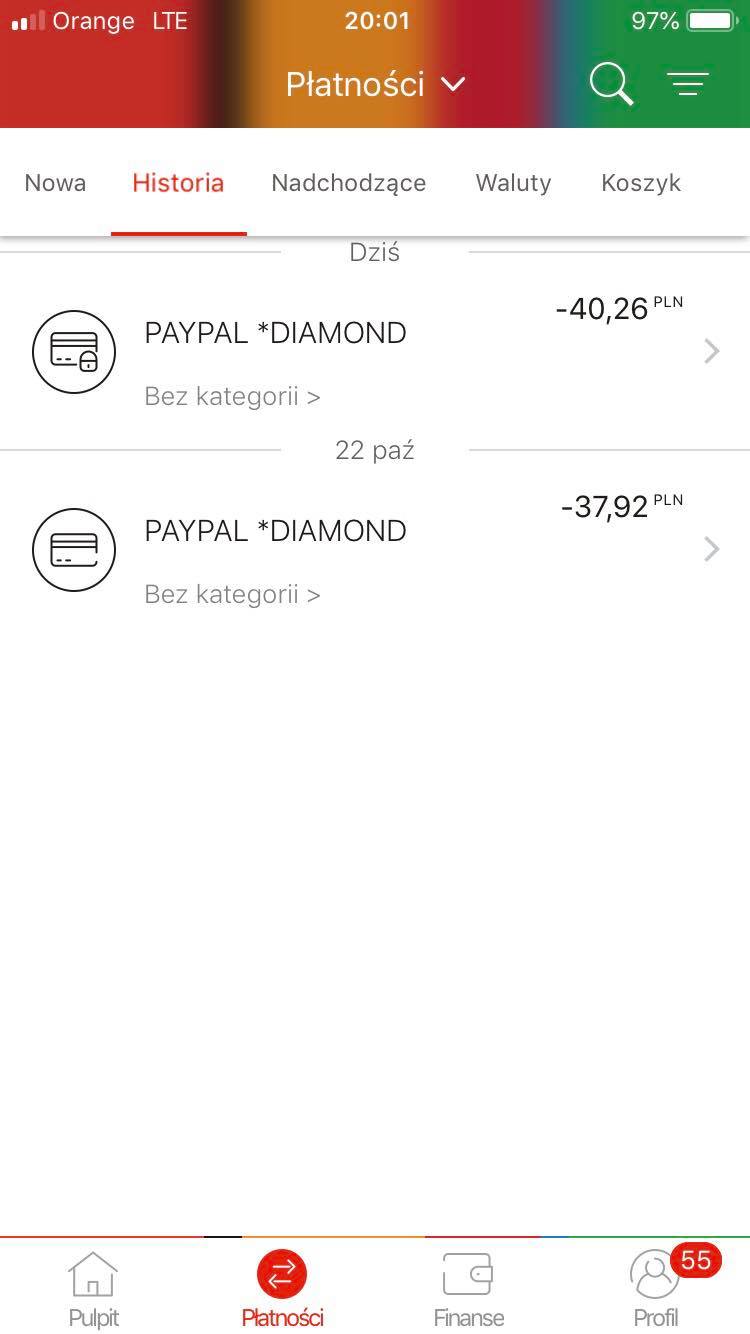Open the Profil tab with 55 badge
Screen dimensions: 750x1334
pyautogui.click(x=656, y=1289)
